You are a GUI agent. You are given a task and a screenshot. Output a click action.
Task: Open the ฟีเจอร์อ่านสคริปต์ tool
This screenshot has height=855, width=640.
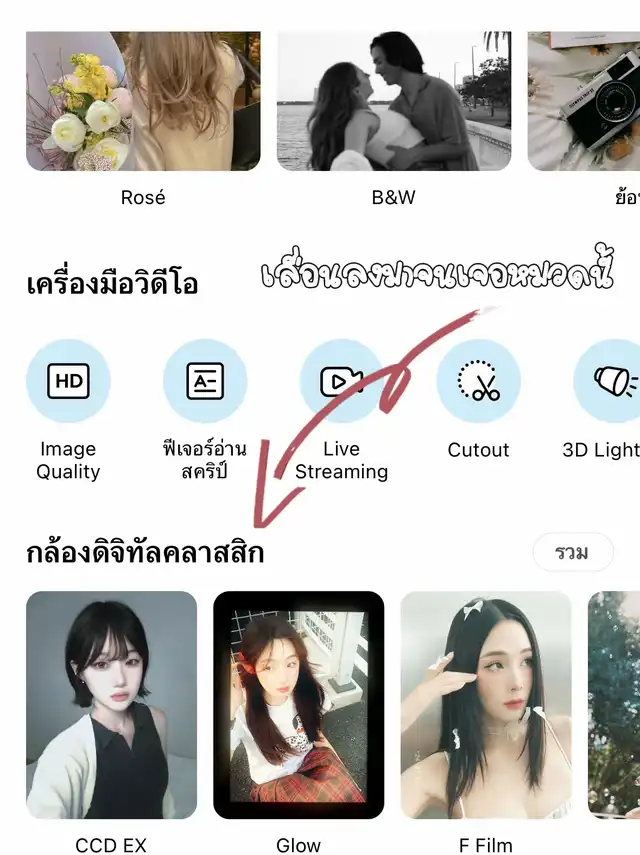(205, 381)
